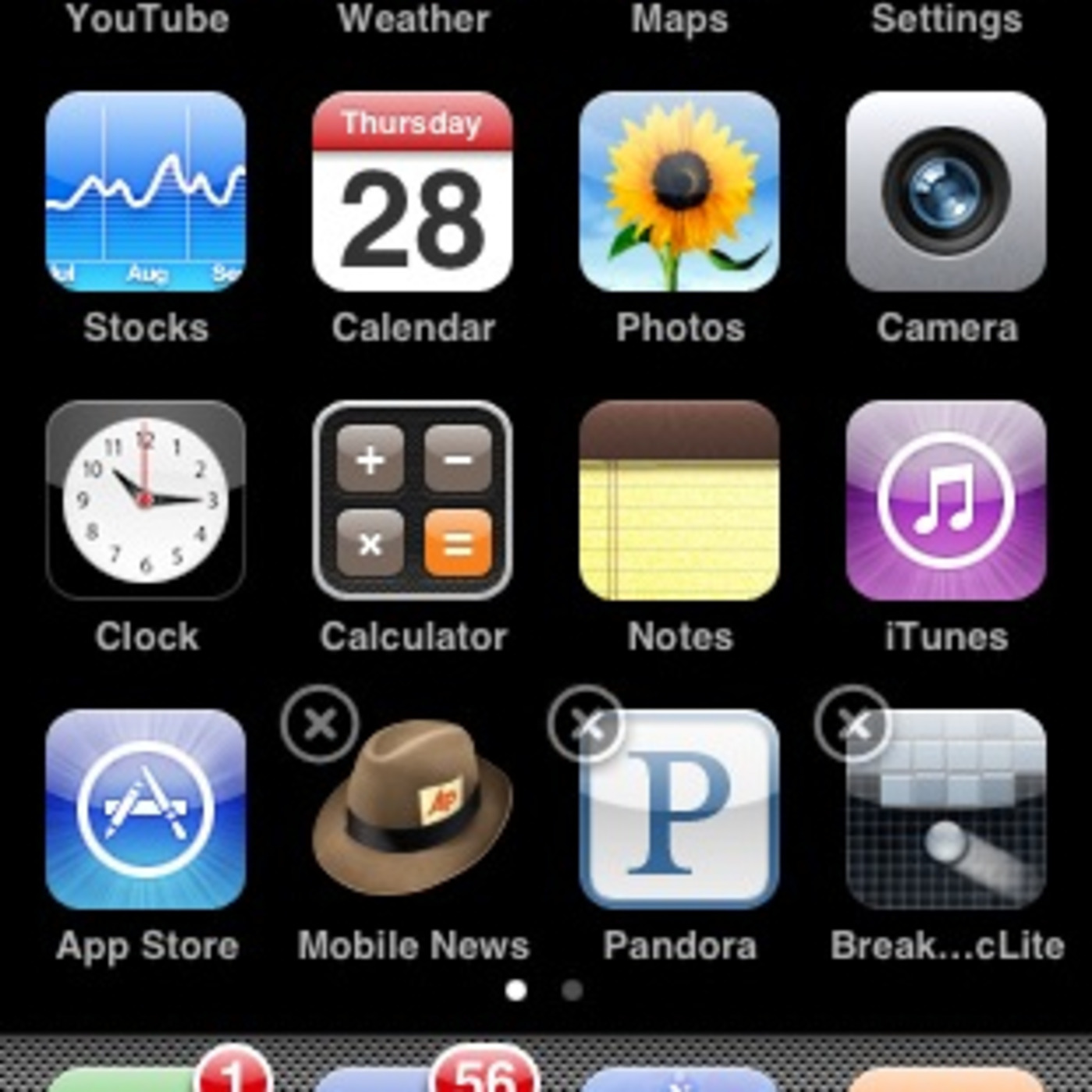Launch the Photos app
The width and height of the screenshot is (1092, 1092).
(679, 192)
